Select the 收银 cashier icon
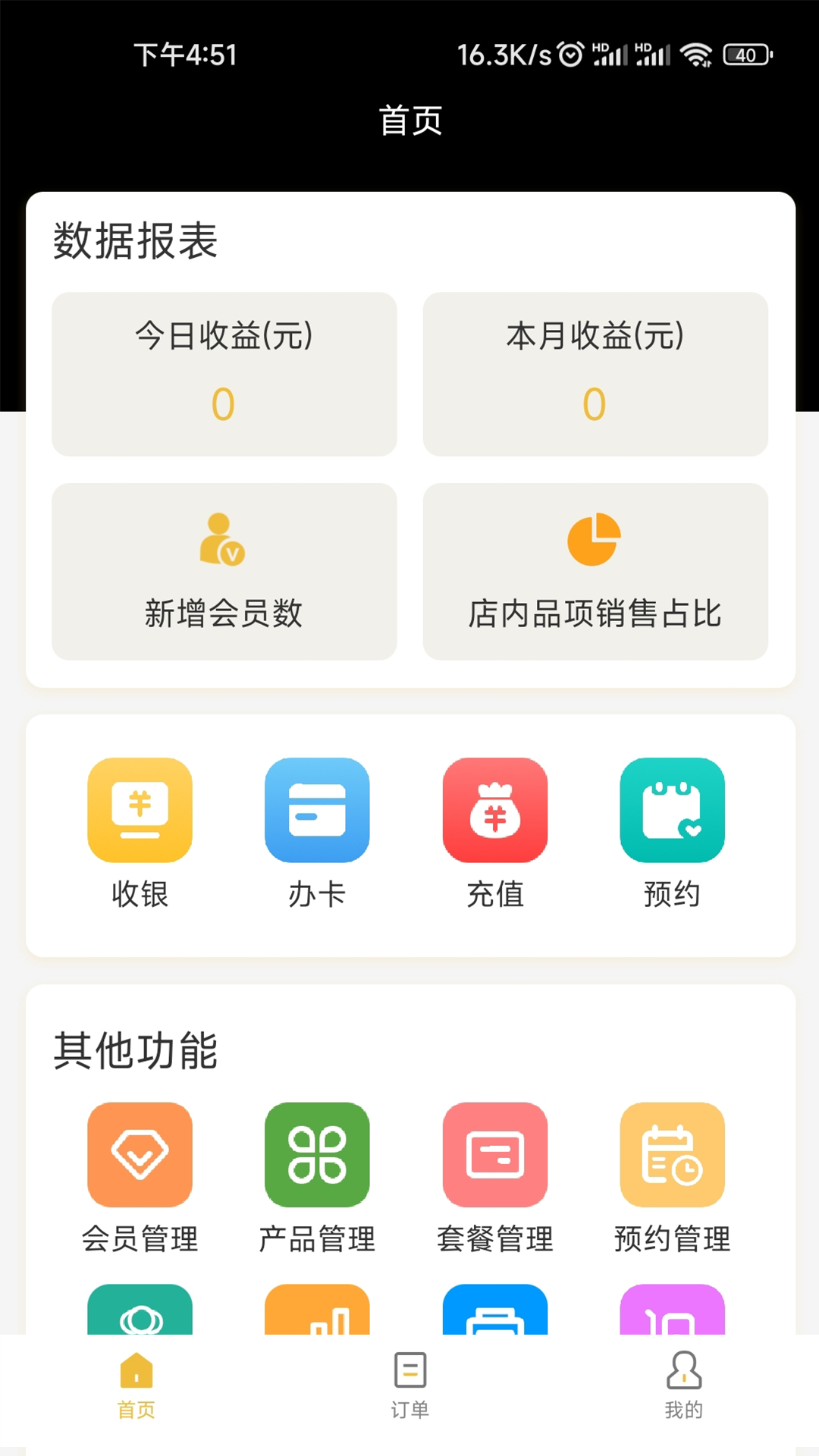 140,810
